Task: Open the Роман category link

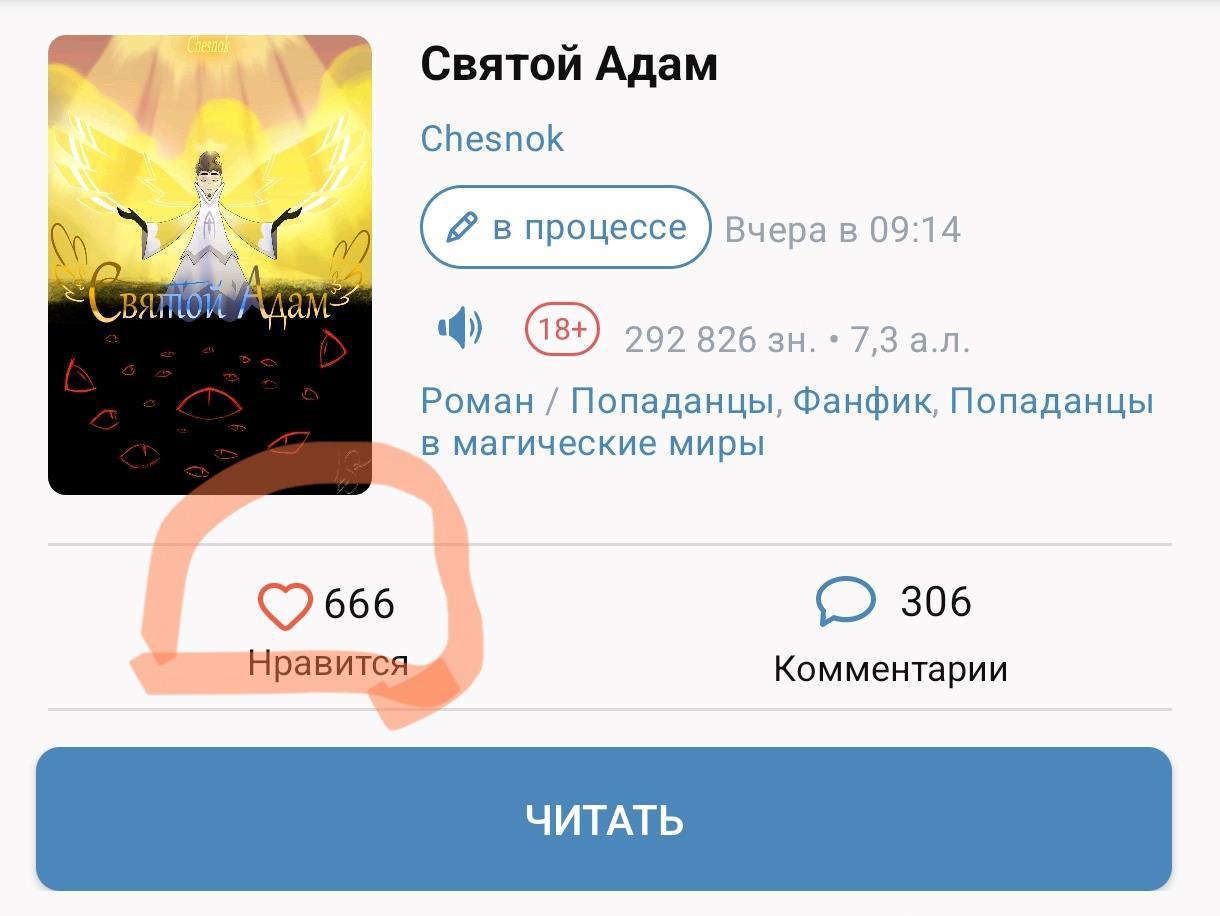Action: click(x=477, y=401)
